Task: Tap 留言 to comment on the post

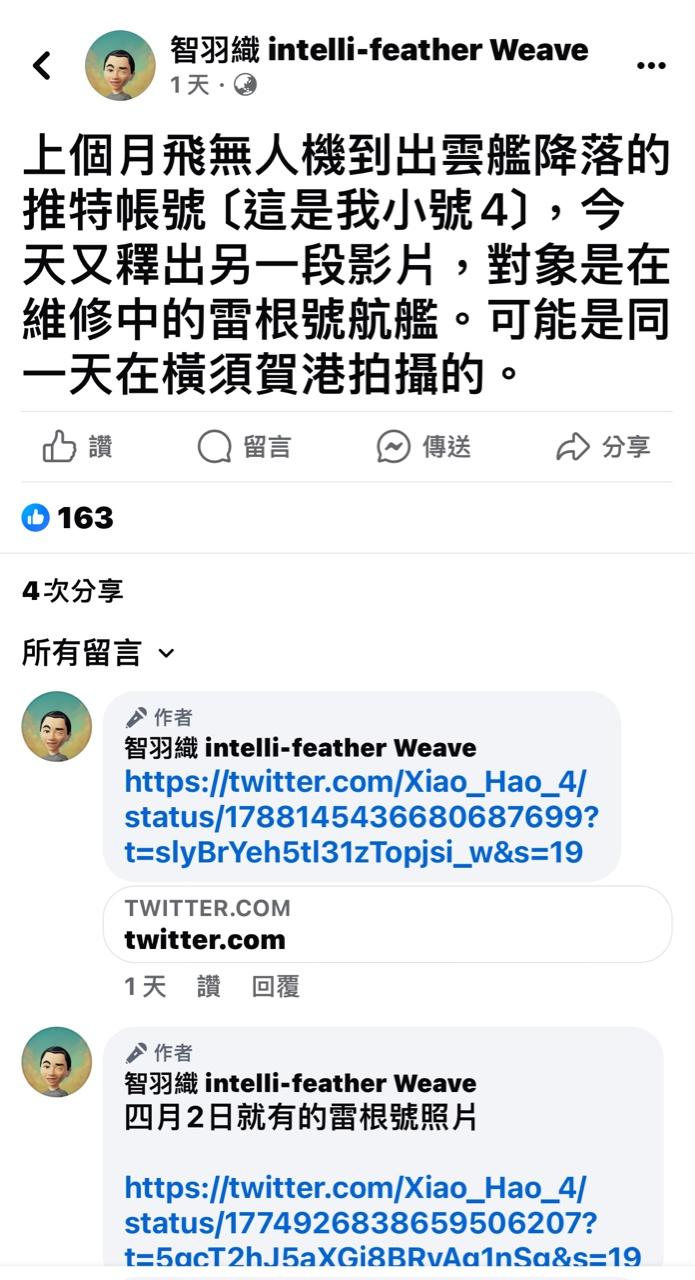Action: pyautogui.click(x=244, y=447)
